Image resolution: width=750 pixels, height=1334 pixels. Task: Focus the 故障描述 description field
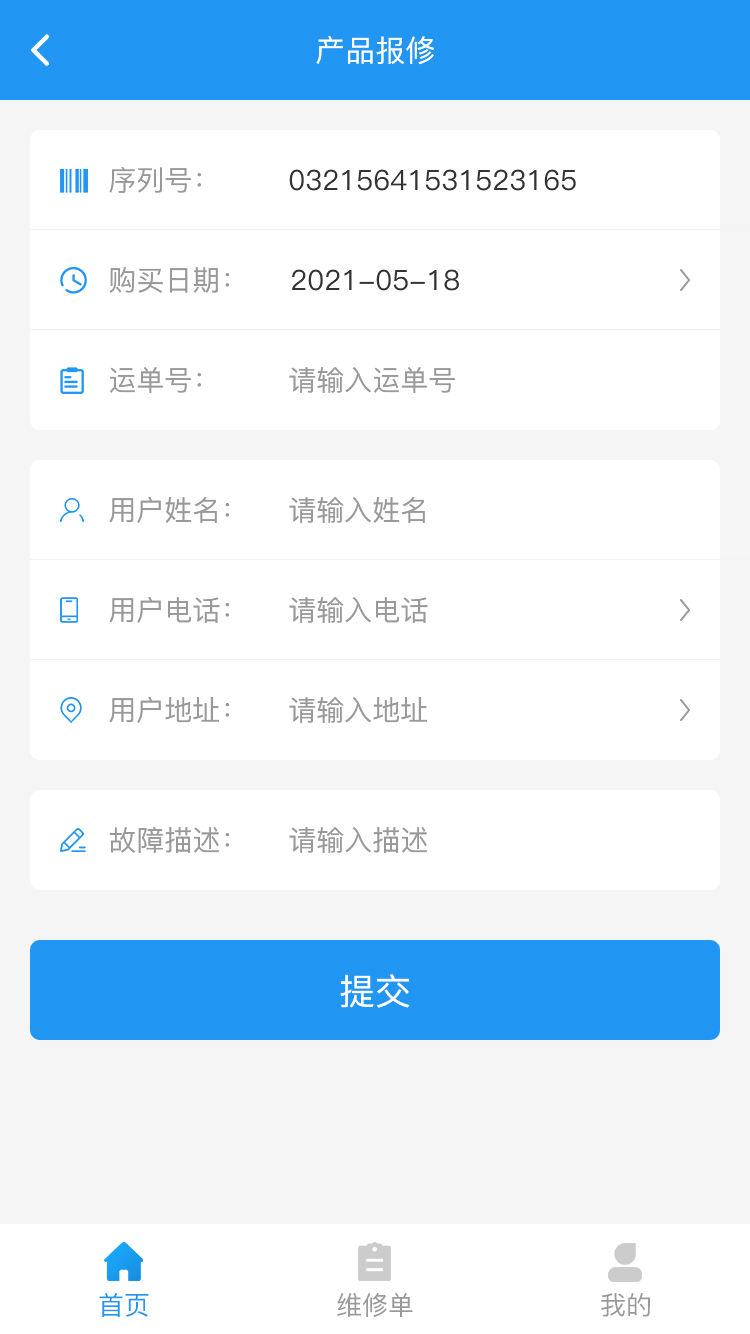(480, 841)
